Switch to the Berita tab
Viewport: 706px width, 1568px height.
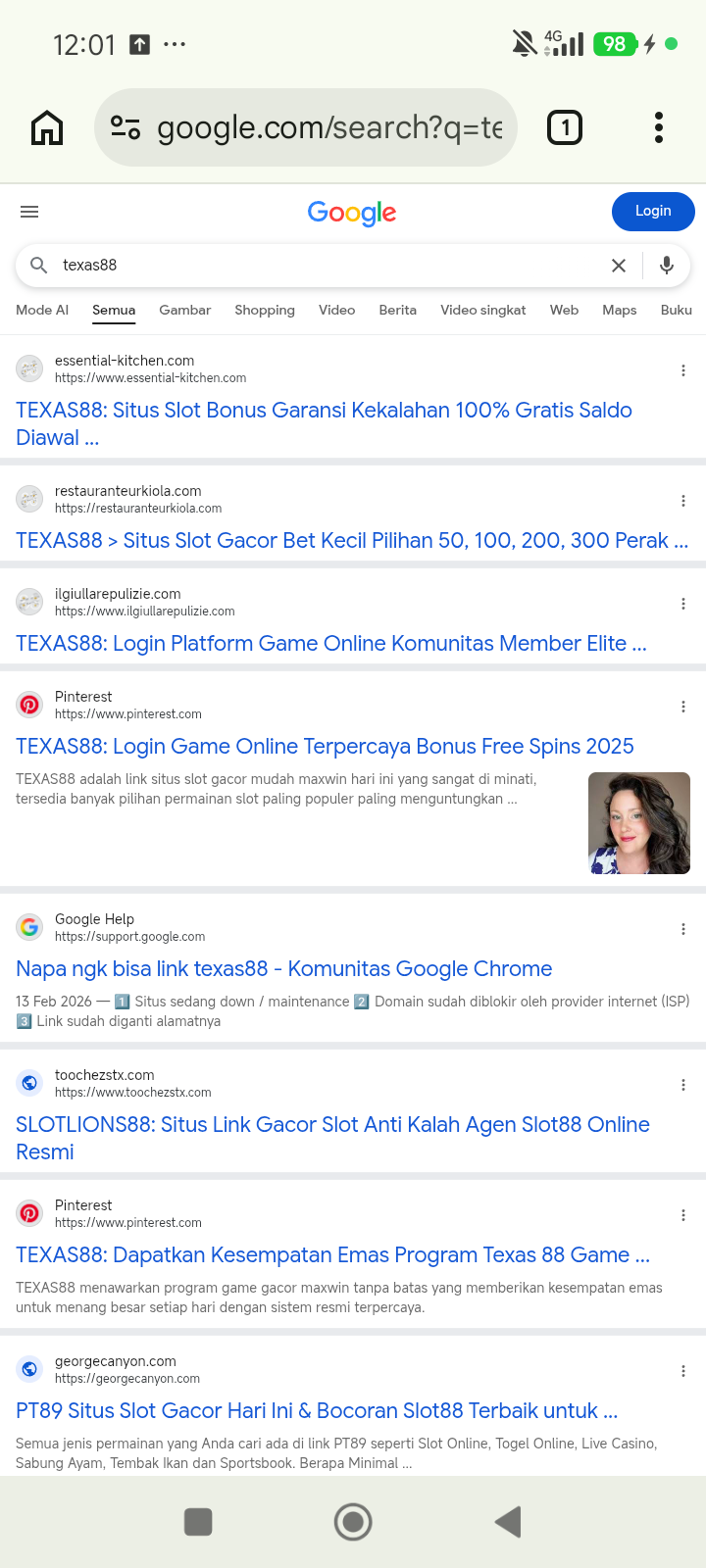(x=398, y=310)
